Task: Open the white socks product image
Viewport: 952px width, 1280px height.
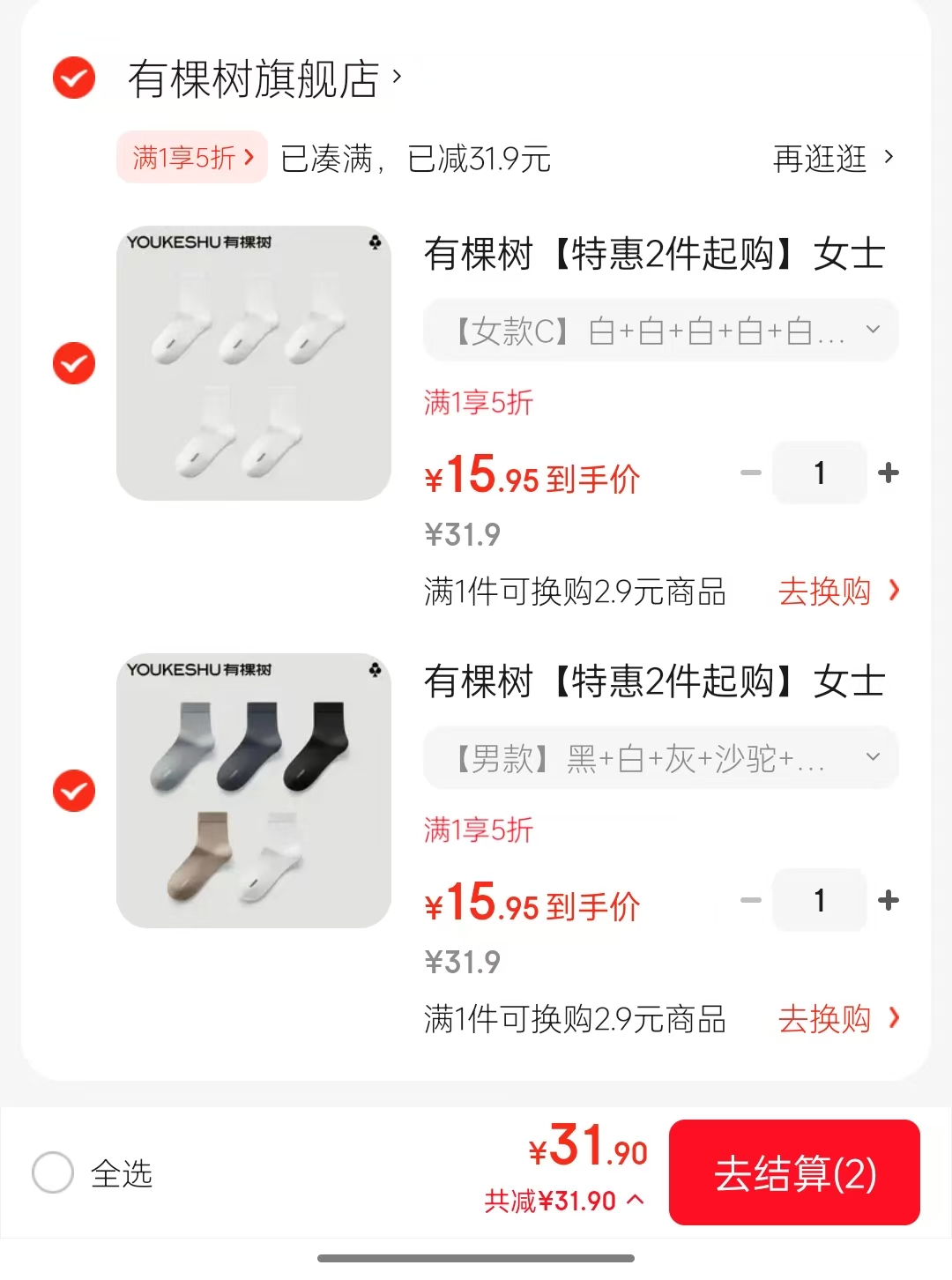Action: 254,363
